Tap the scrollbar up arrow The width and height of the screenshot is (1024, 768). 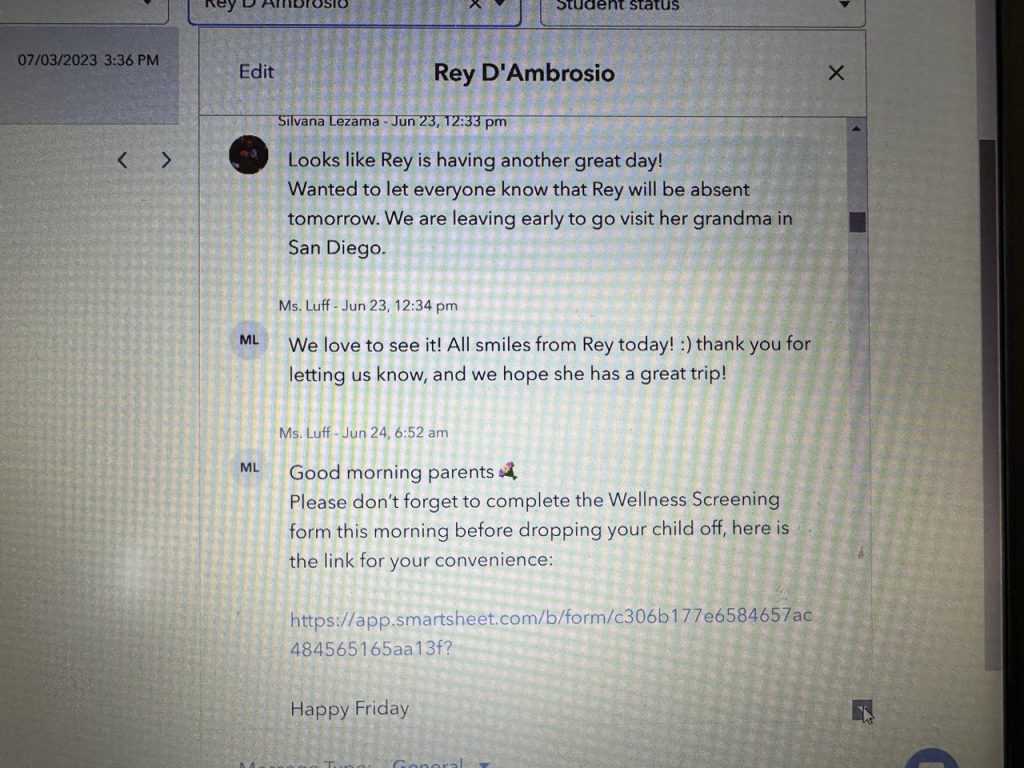tap(857, 129)
